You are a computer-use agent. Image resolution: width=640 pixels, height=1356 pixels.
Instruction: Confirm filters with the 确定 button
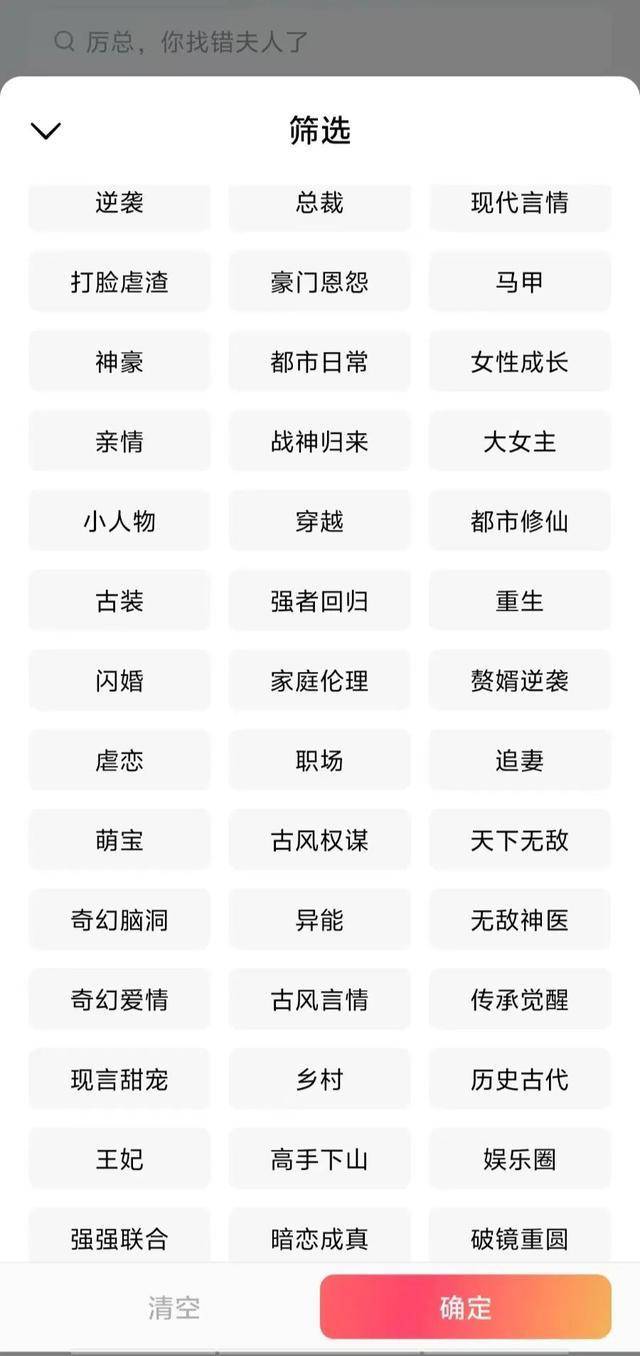[465, 1307]
